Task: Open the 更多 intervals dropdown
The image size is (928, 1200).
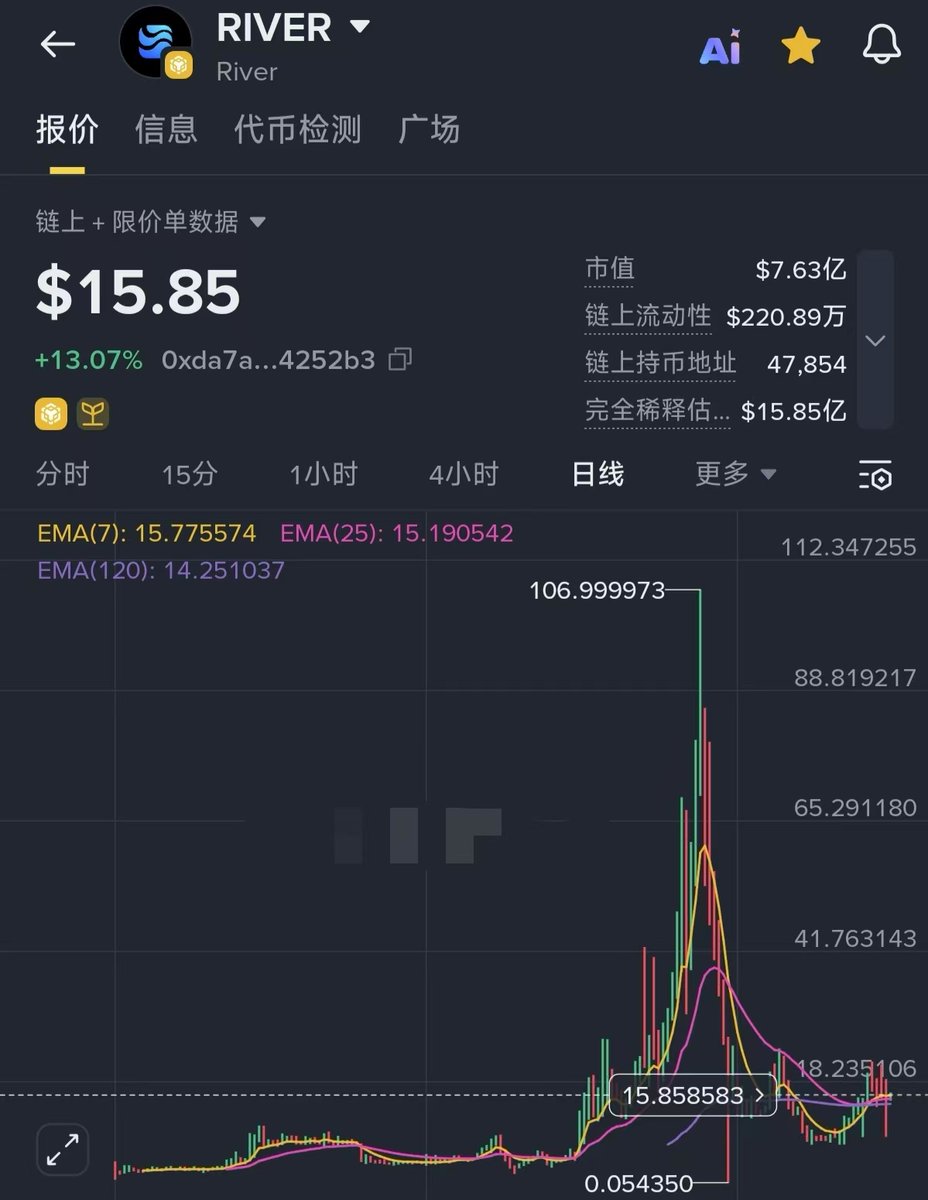Action: click(x=736, y=474)
